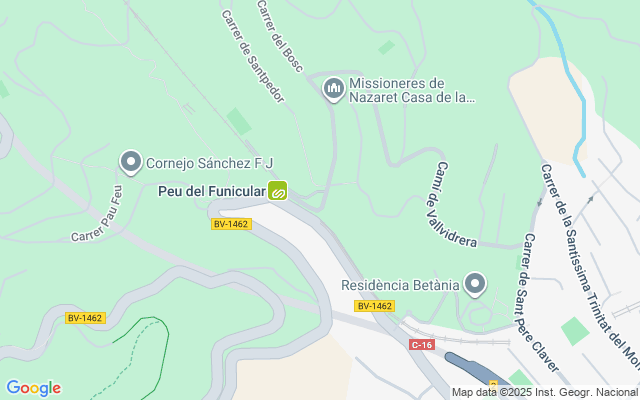Open the Residència Betània place marker
640x400 pixels.
(476, 285)
